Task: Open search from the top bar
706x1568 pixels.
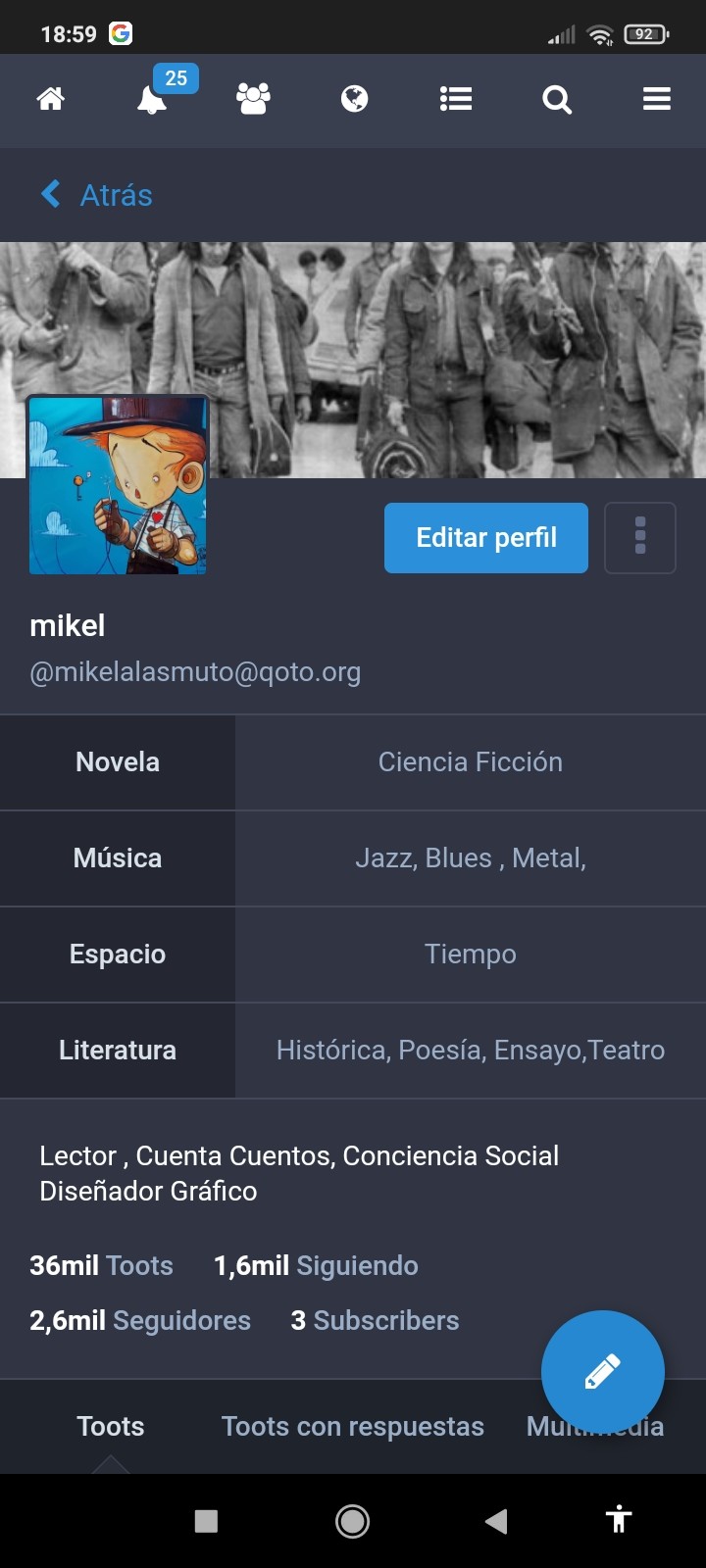Action: click(557, 99)
